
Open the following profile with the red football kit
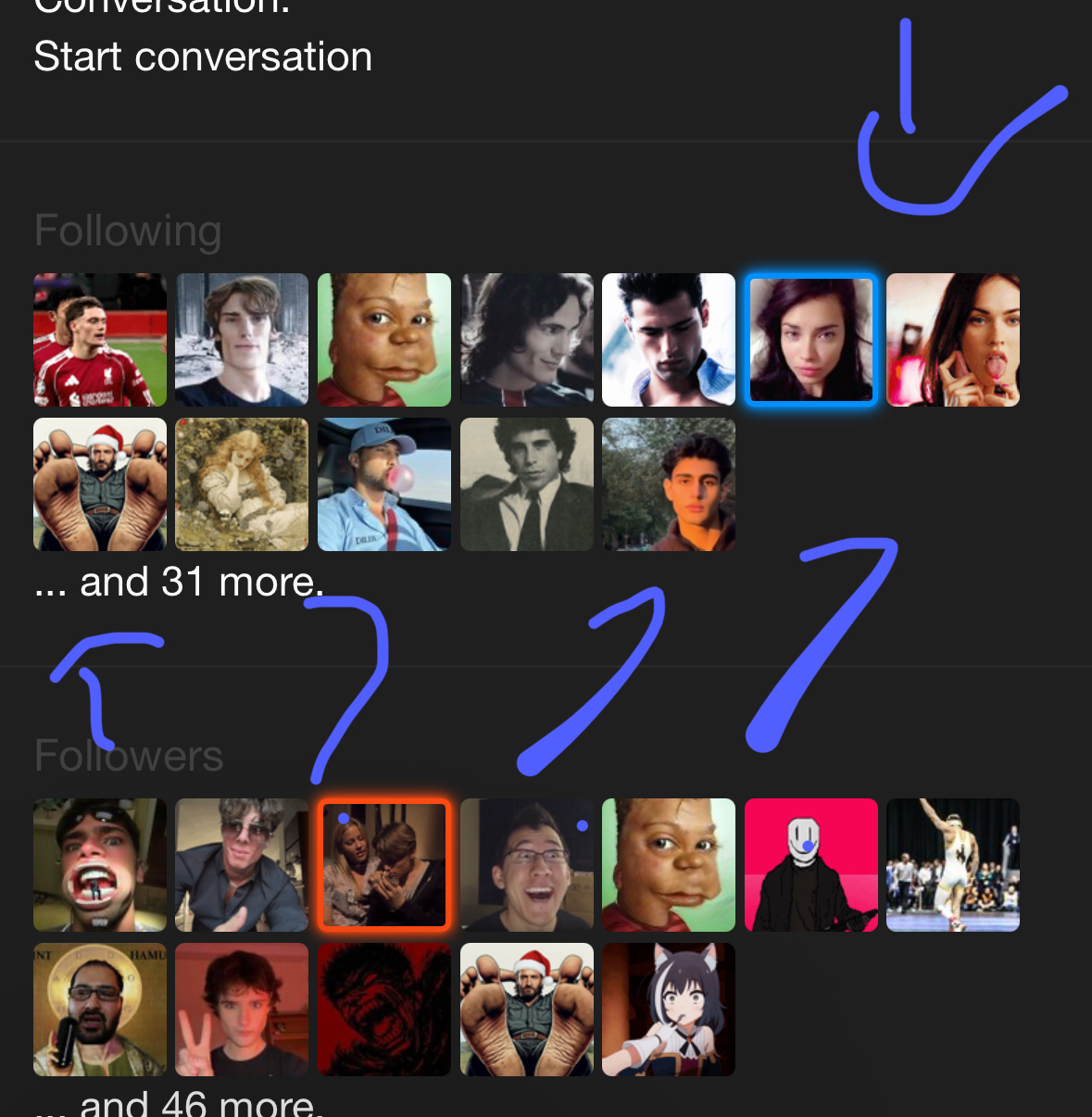[100, 340]
